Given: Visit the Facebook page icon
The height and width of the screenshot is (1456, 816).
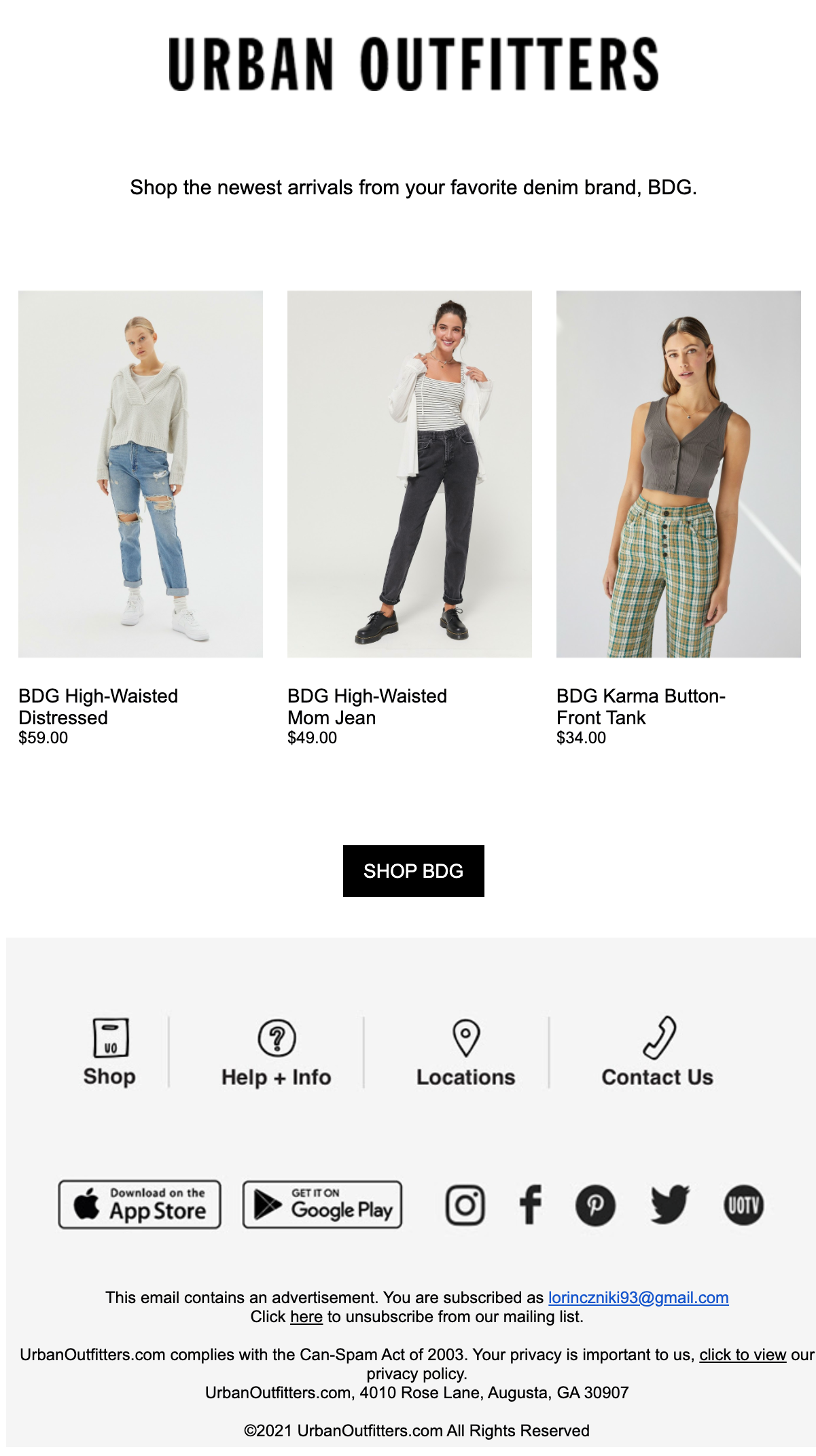Looking at the screenshot, I should [x=531, y=1205].
